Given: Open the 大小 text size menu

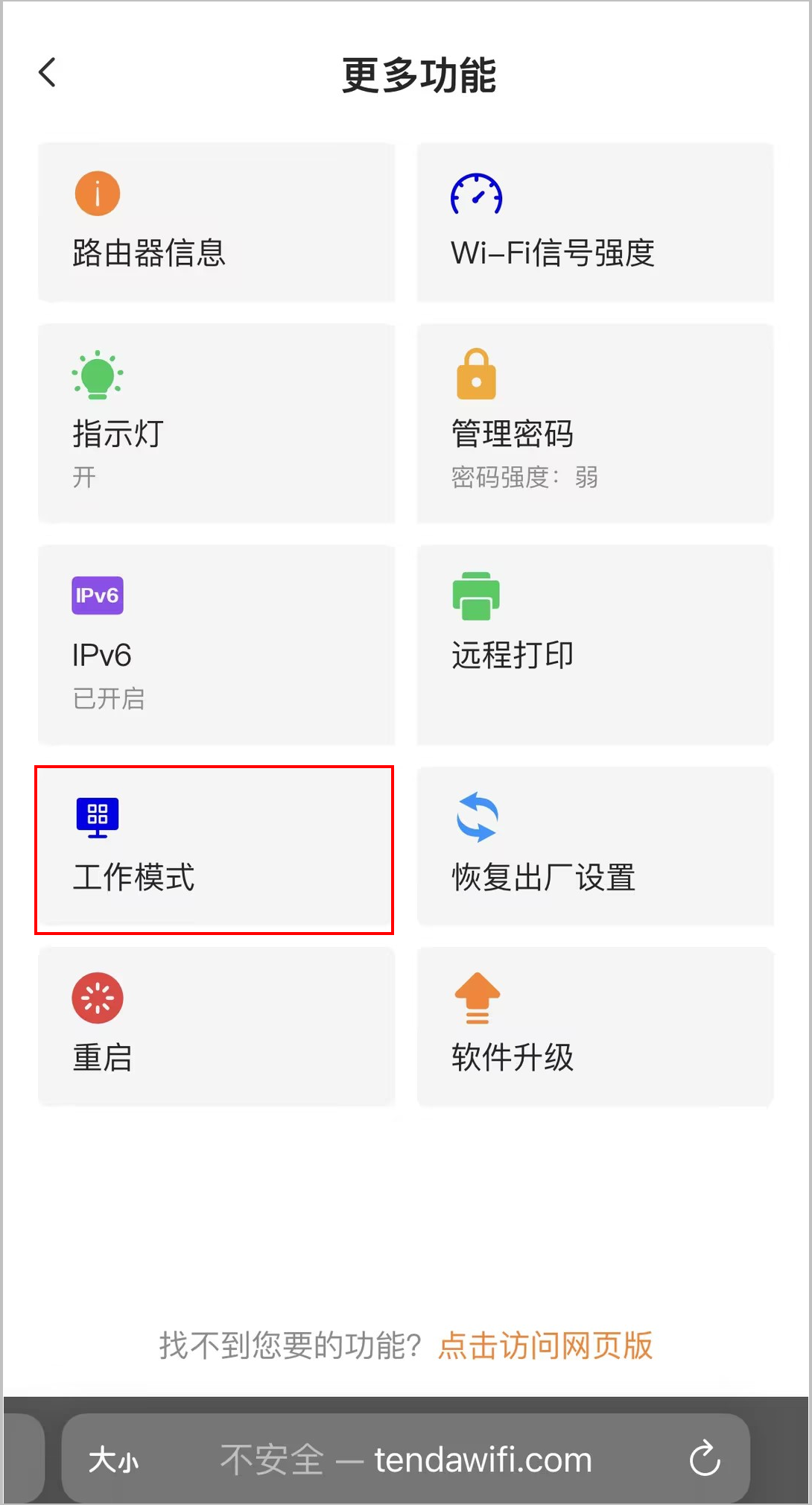Looking at the screenshot, I should 113,1460.
